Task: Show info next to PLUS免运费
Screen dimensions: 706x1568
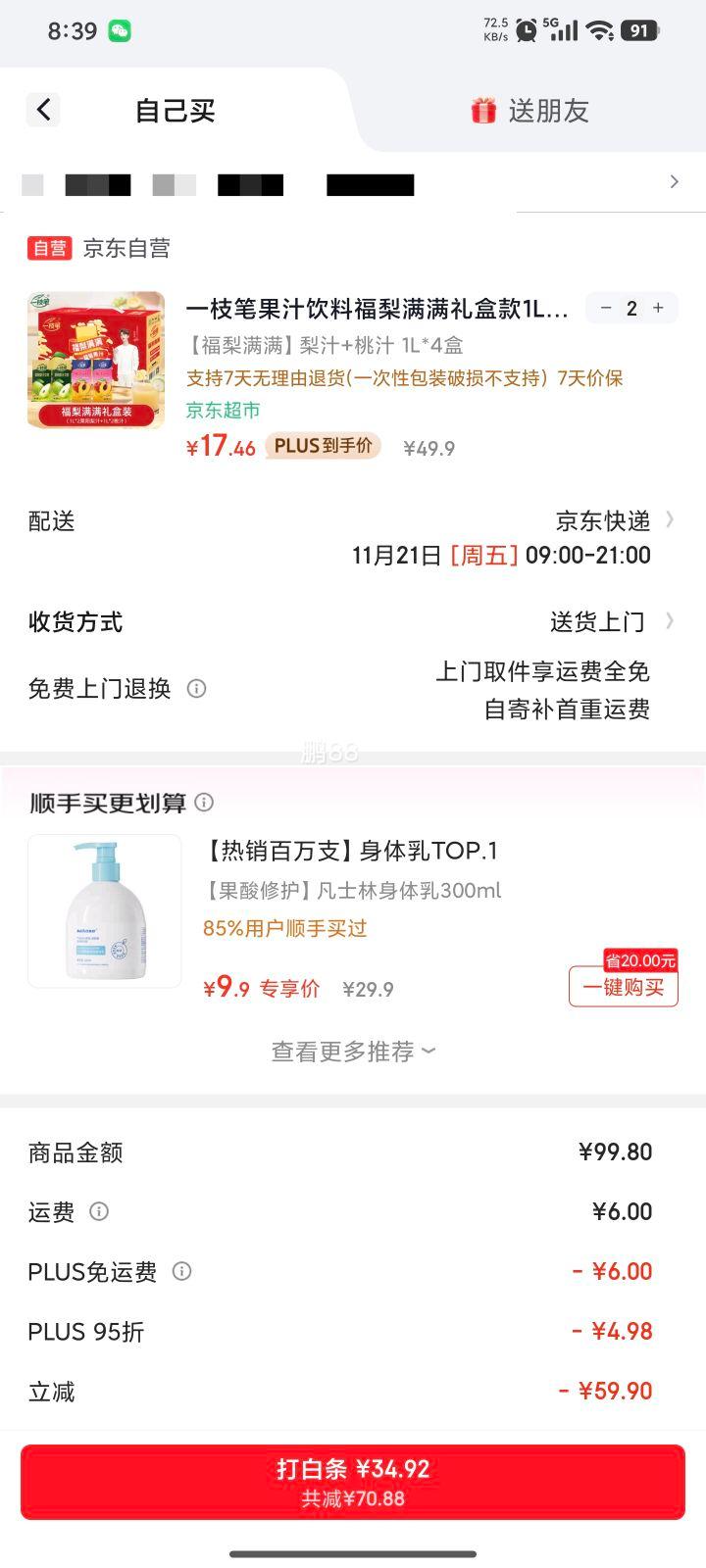Action: click(181, 1271)
